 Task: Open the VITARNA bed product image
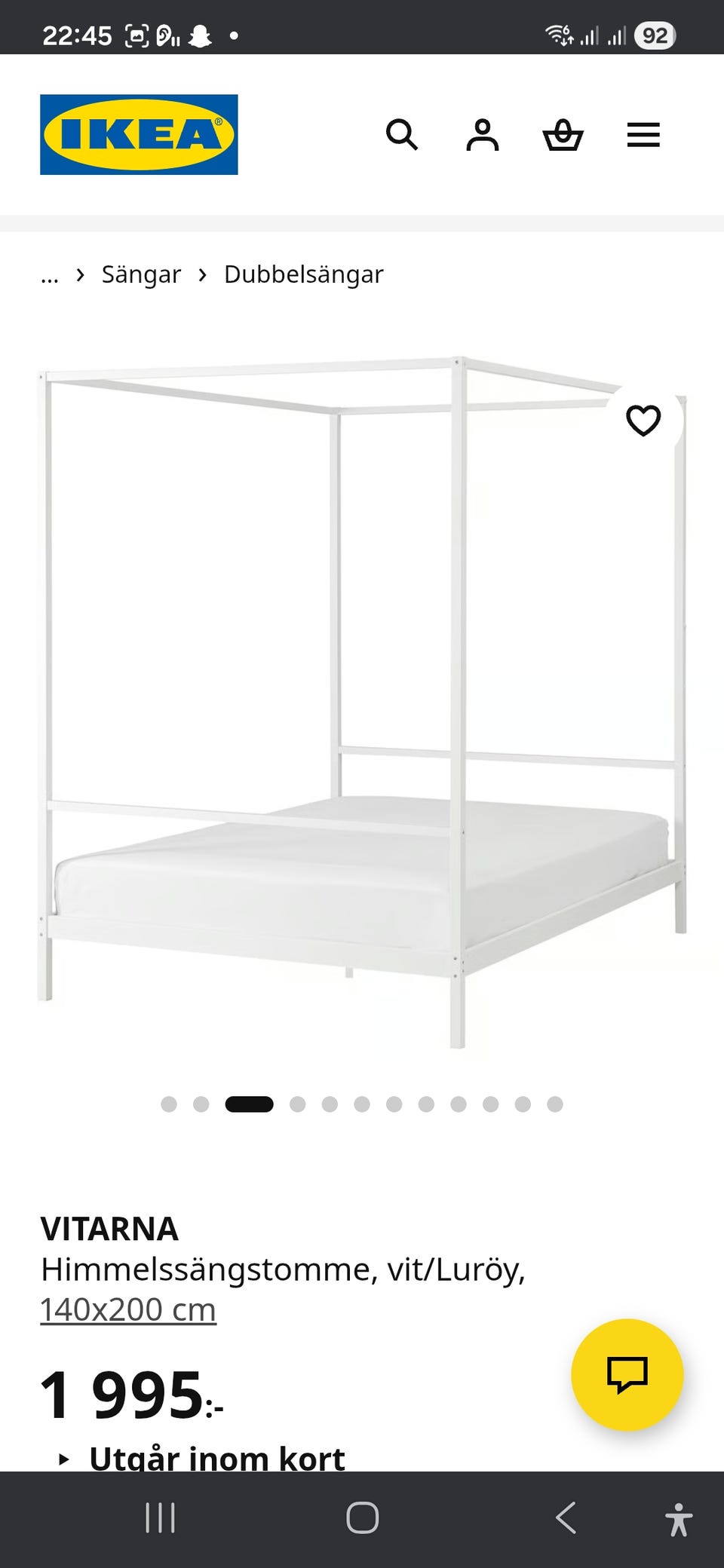click(362, 701)
